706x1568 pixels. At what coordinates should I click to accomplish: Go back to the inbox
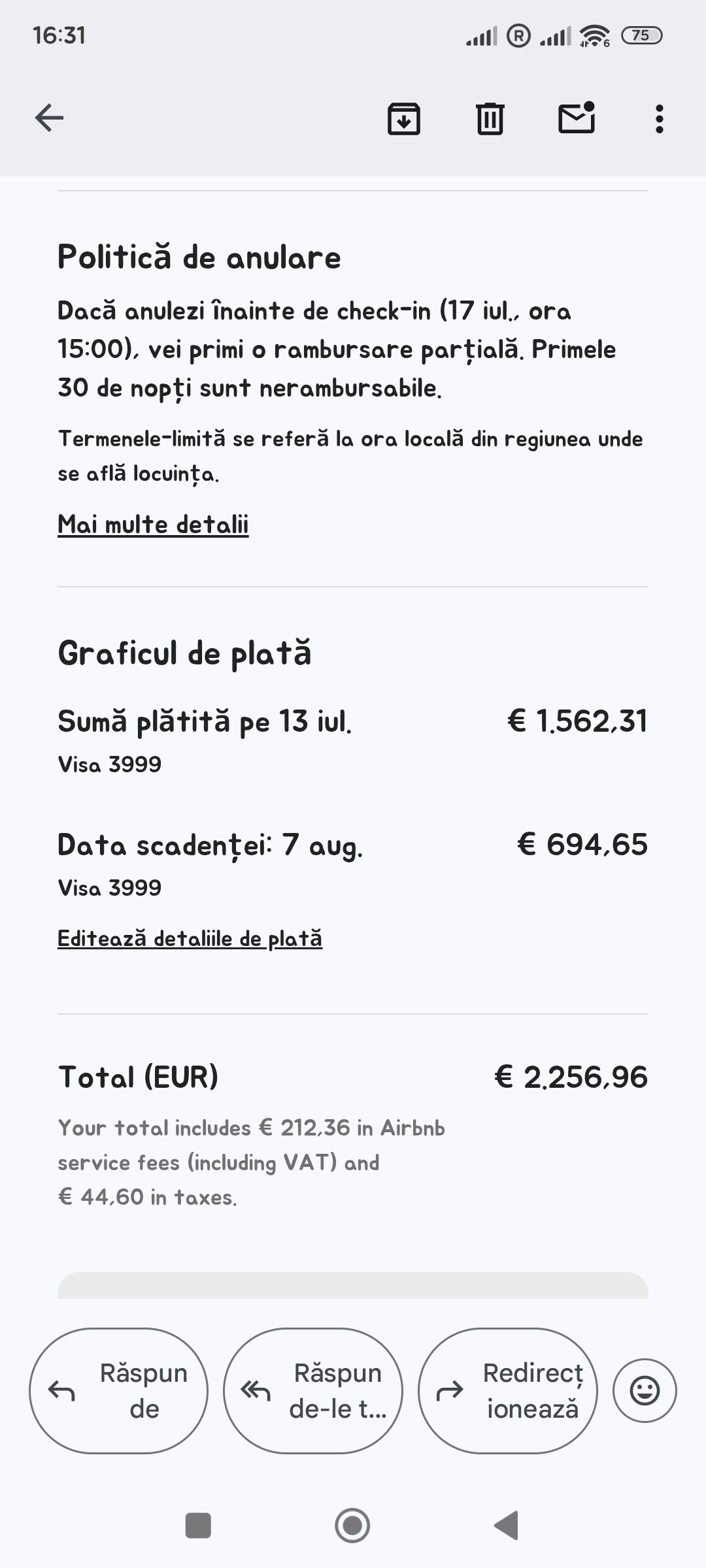tap(49, 118)
